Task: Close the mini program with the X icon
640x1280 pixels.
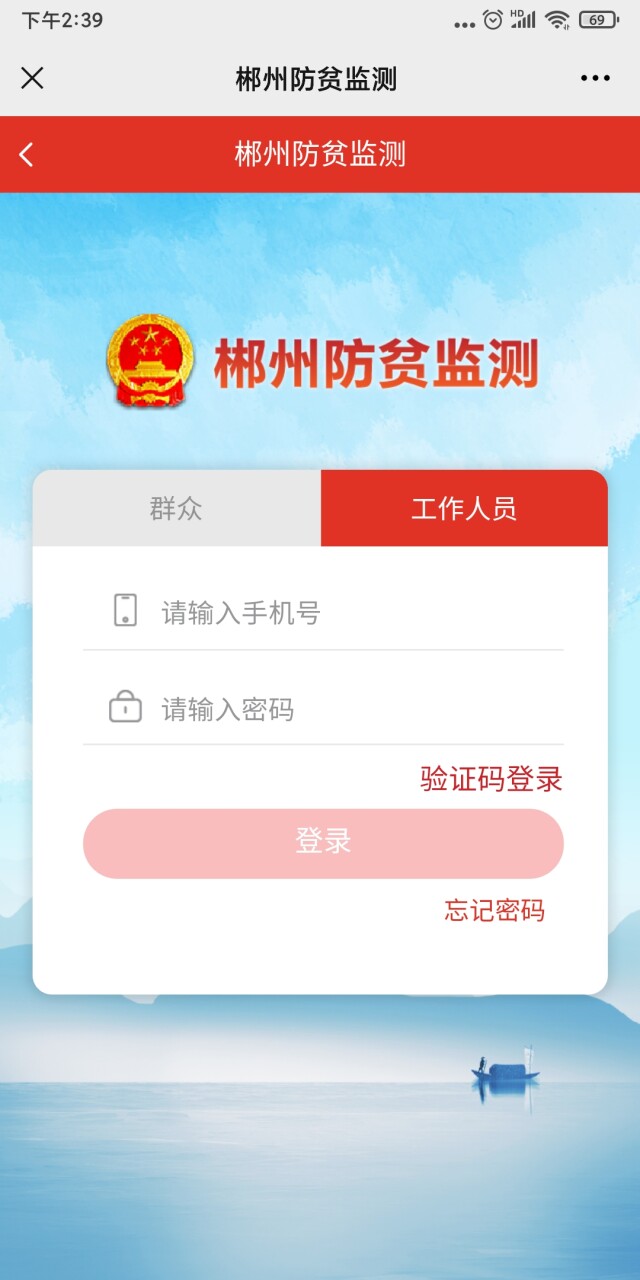Action: tap(32, 78)
